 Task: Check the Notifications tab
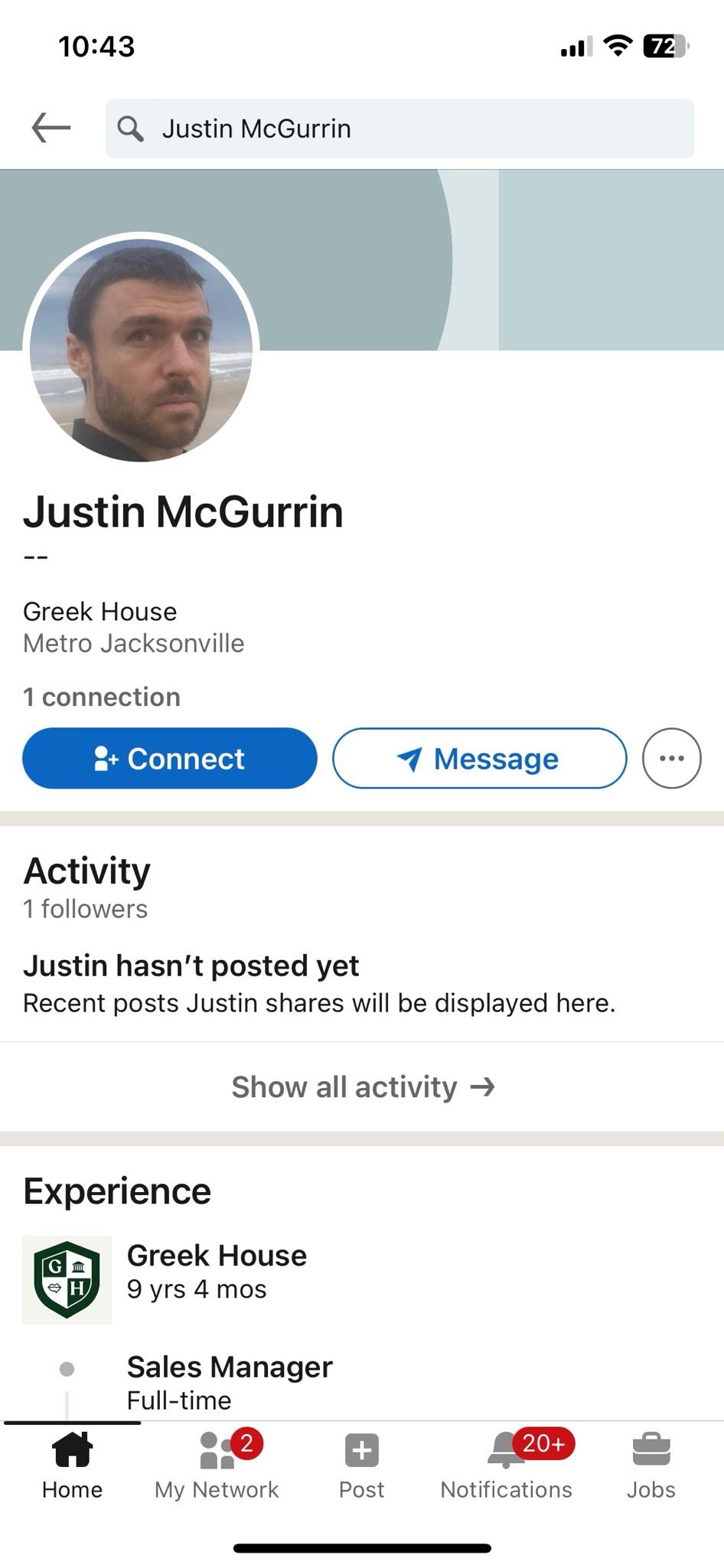506,1466
